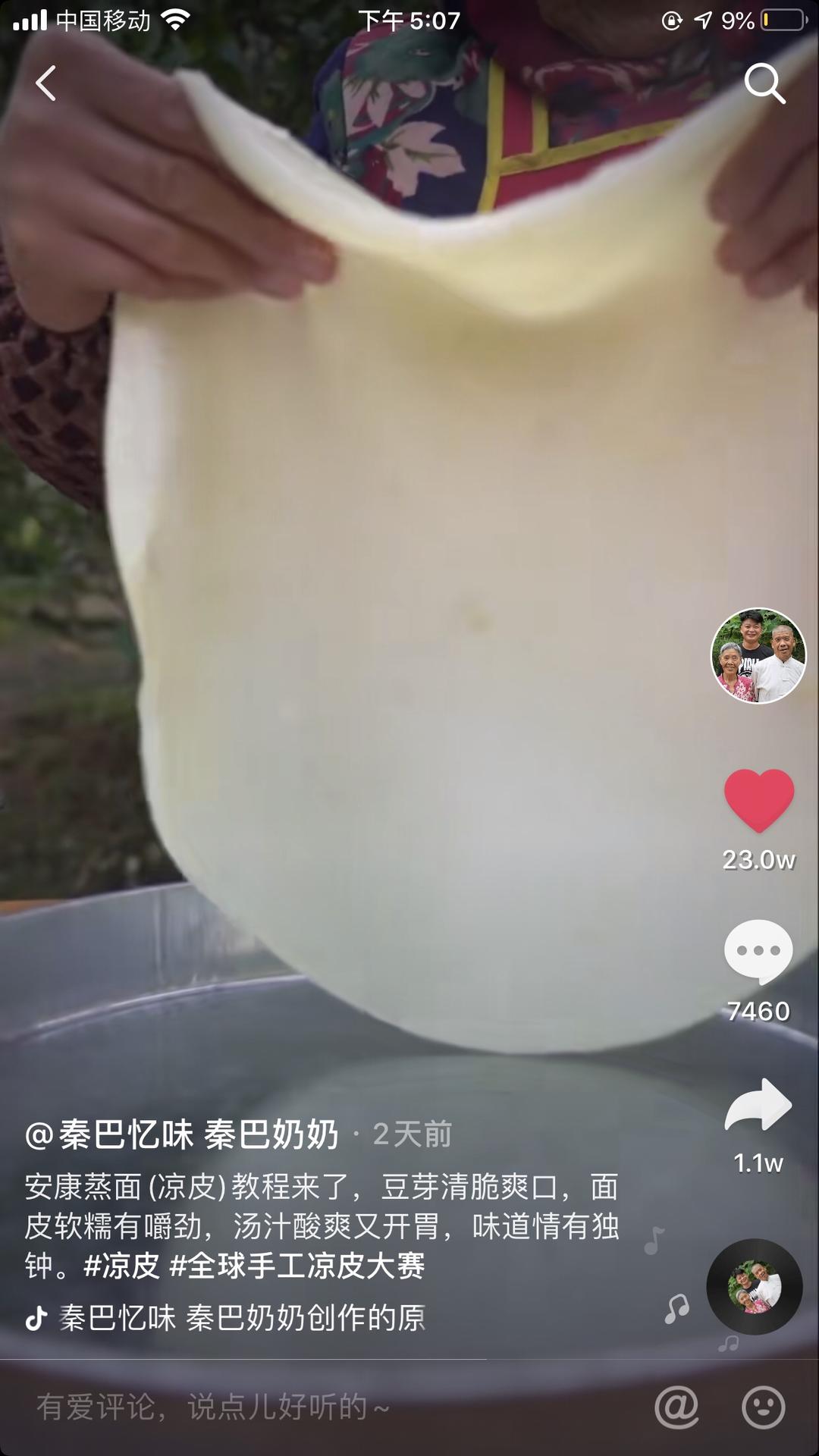The image size is (819, 1456).
Task: Mention someone with the @ icon
Action: [676, 1407]
